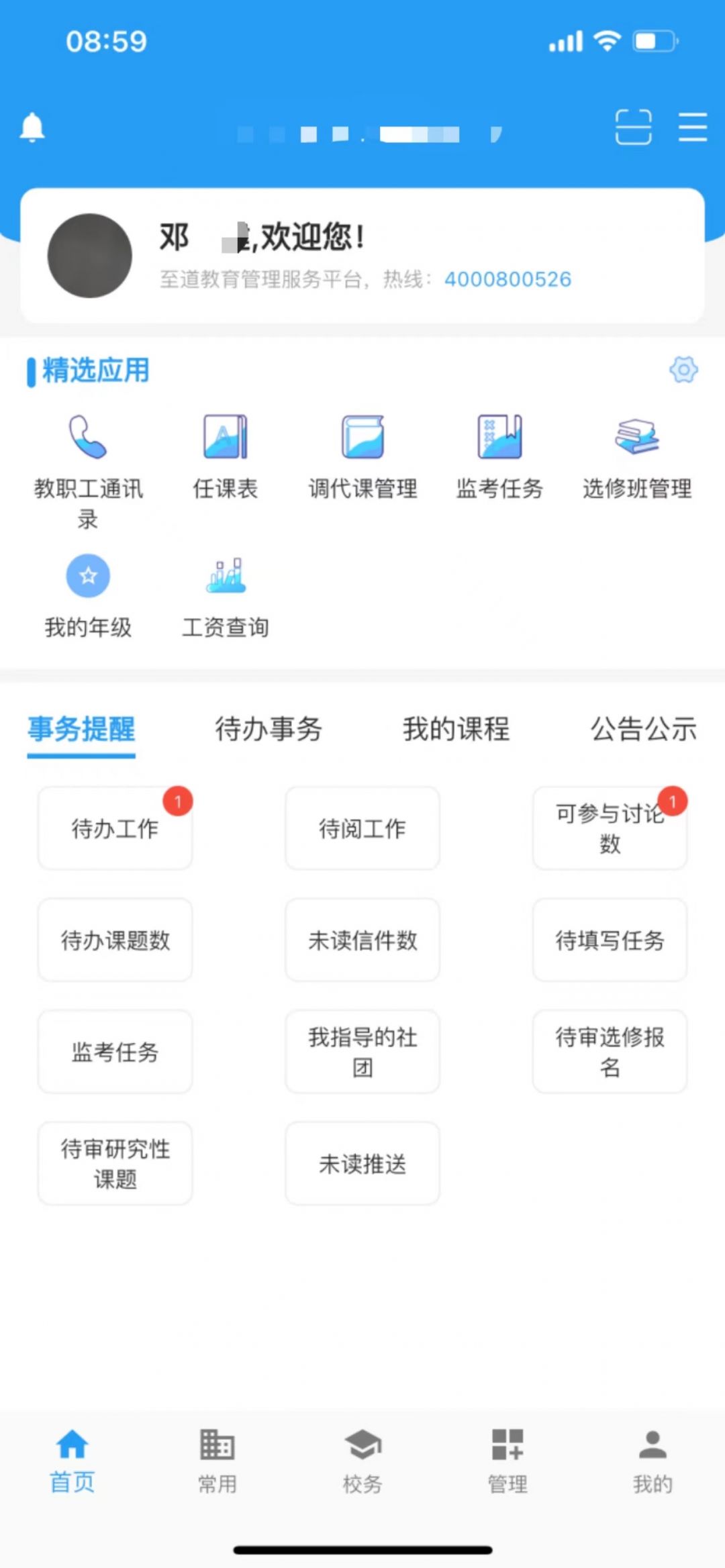Open the 未读信件数 card
The width and height of the screenshot is (725, 1568).
click(362, 940)
